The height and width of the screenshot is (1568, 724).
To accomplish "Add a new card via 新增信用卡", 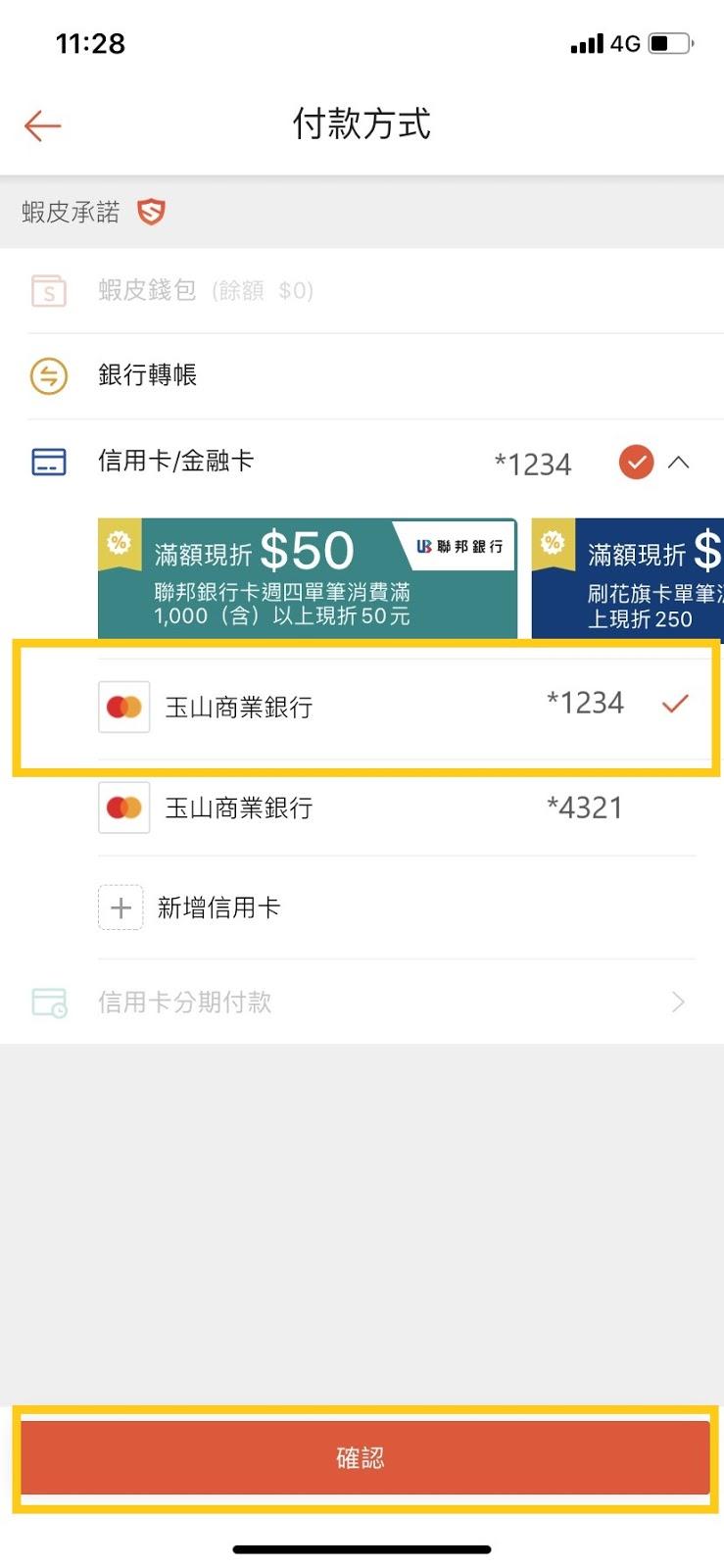I will point(397,907).
